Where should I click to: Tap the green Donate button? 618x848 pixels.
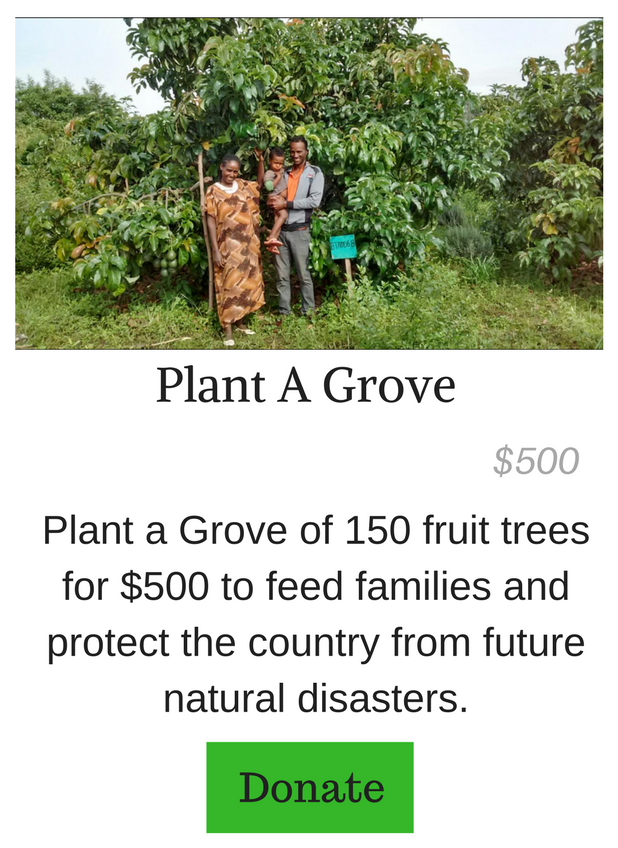coord(310,787)
